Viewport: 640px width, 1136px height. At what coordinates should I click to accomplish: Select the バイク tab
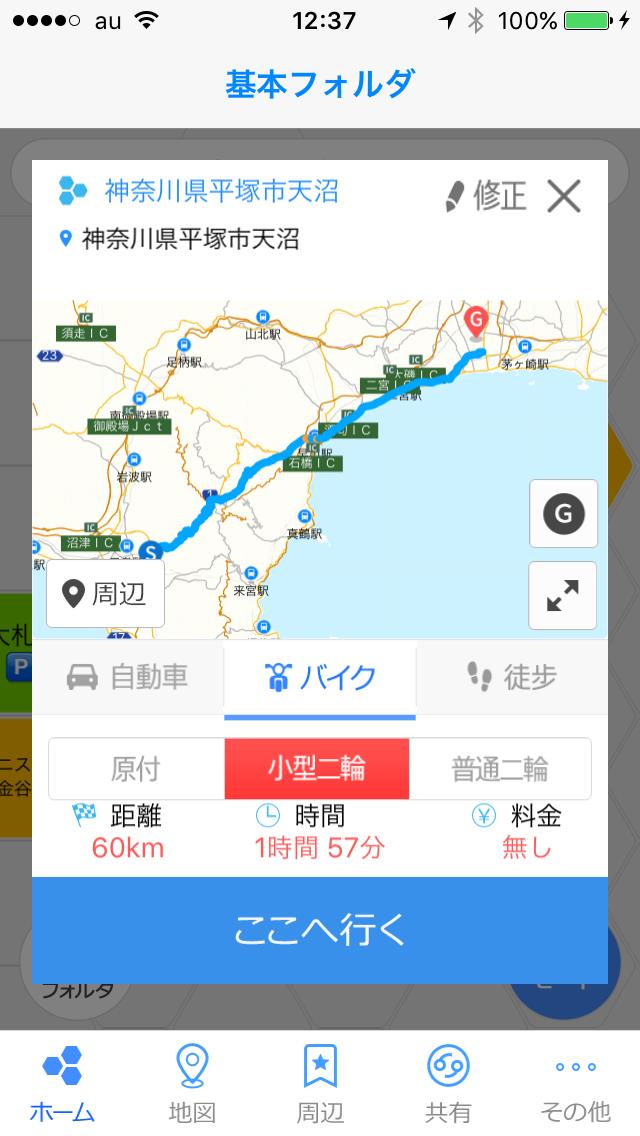coord(320,679)
